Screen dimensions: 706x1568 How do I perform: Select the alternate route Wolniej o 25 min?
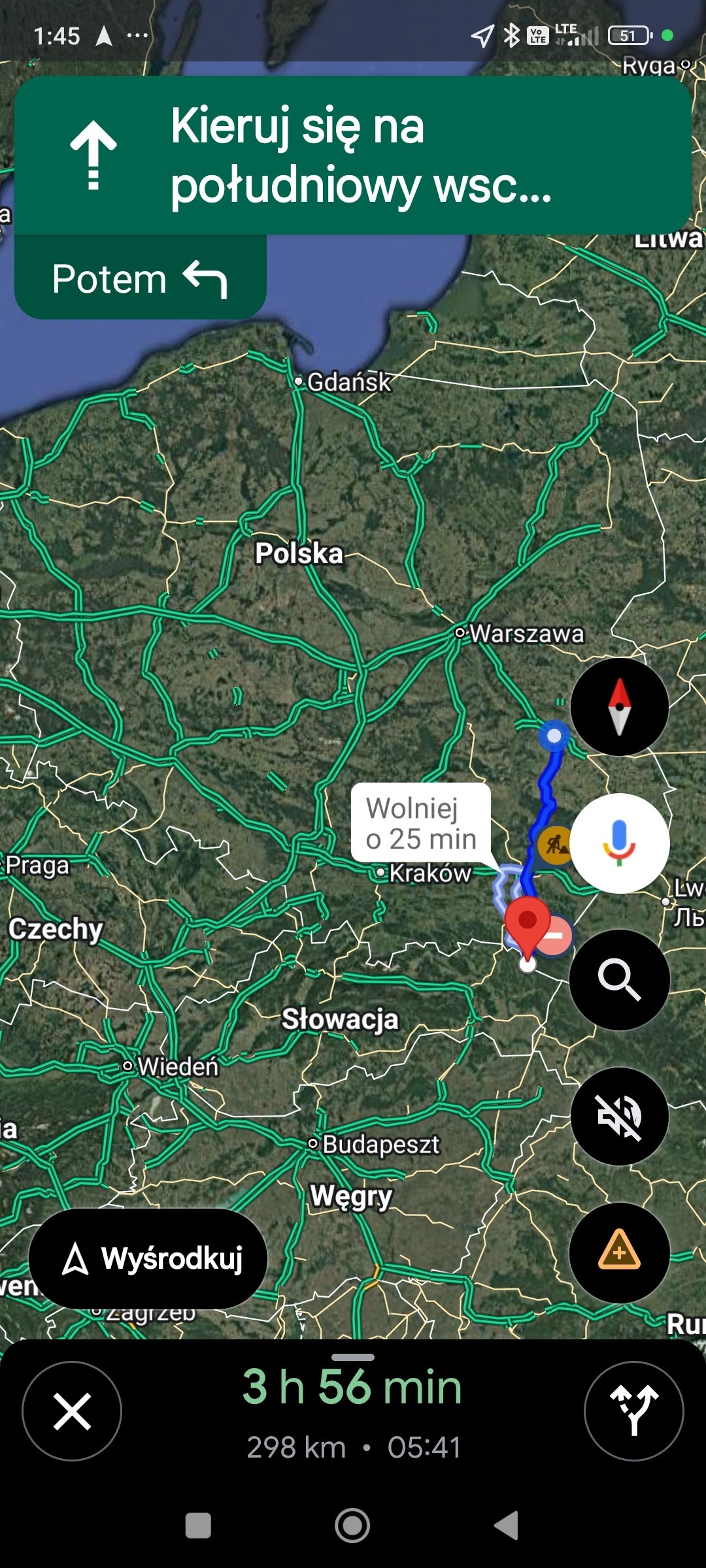[x=421, y=823]
